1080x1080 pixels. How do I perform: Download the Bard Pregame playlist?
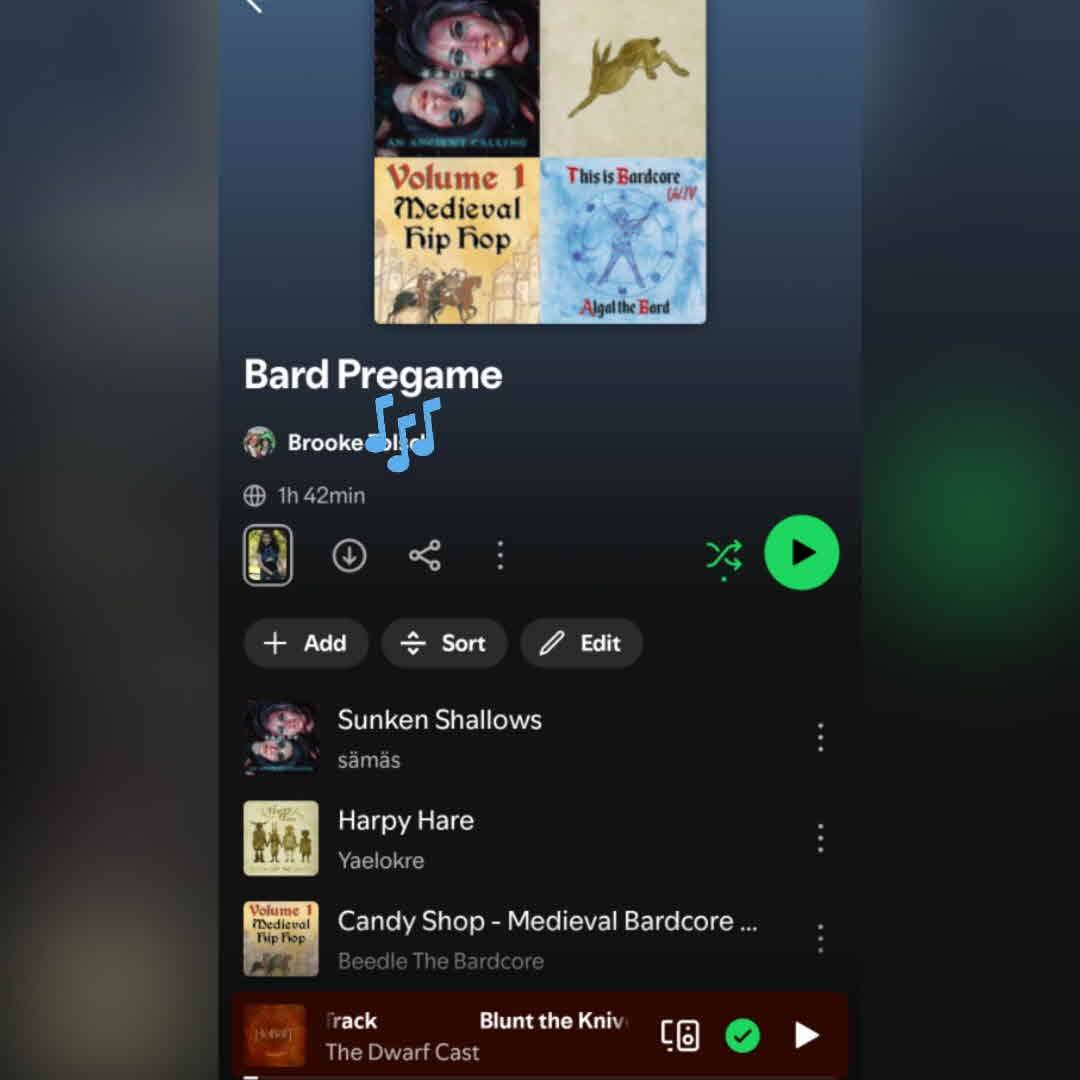[349, 556]
